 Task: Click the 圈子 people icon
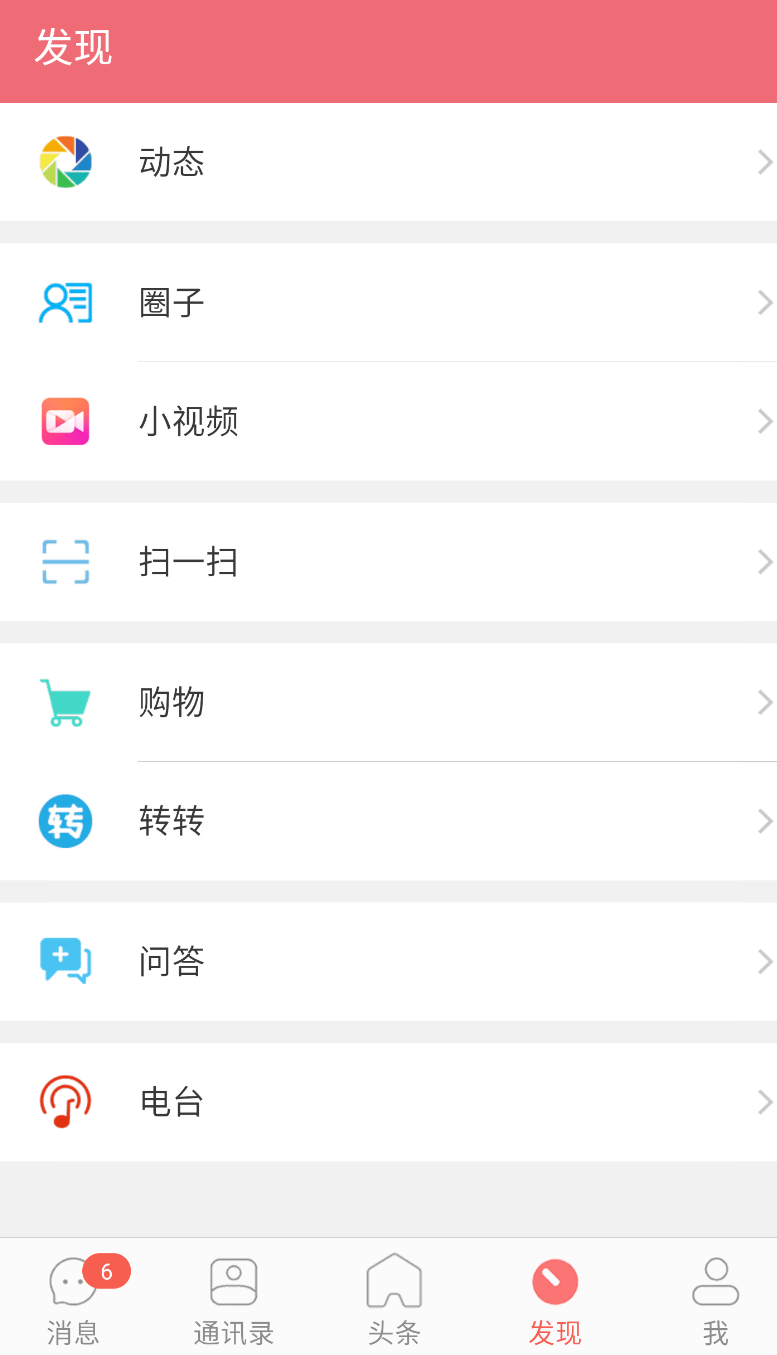(x=64, y=302)
